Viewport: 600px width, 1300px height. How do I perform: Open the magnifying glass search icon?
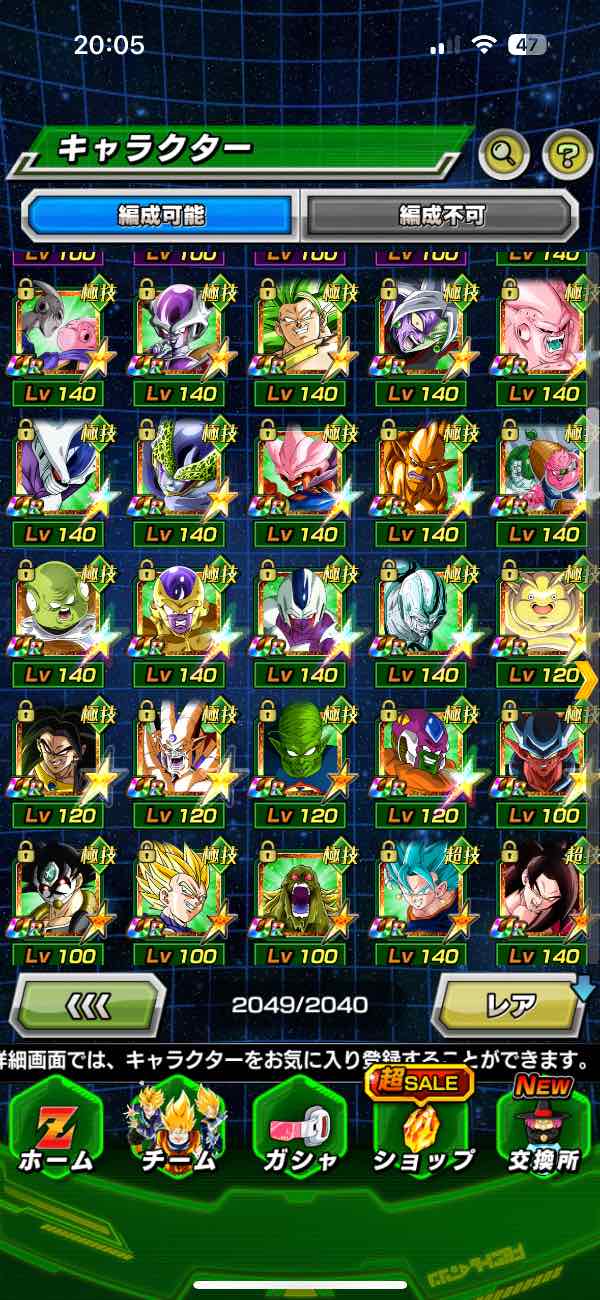pos(505,153)
